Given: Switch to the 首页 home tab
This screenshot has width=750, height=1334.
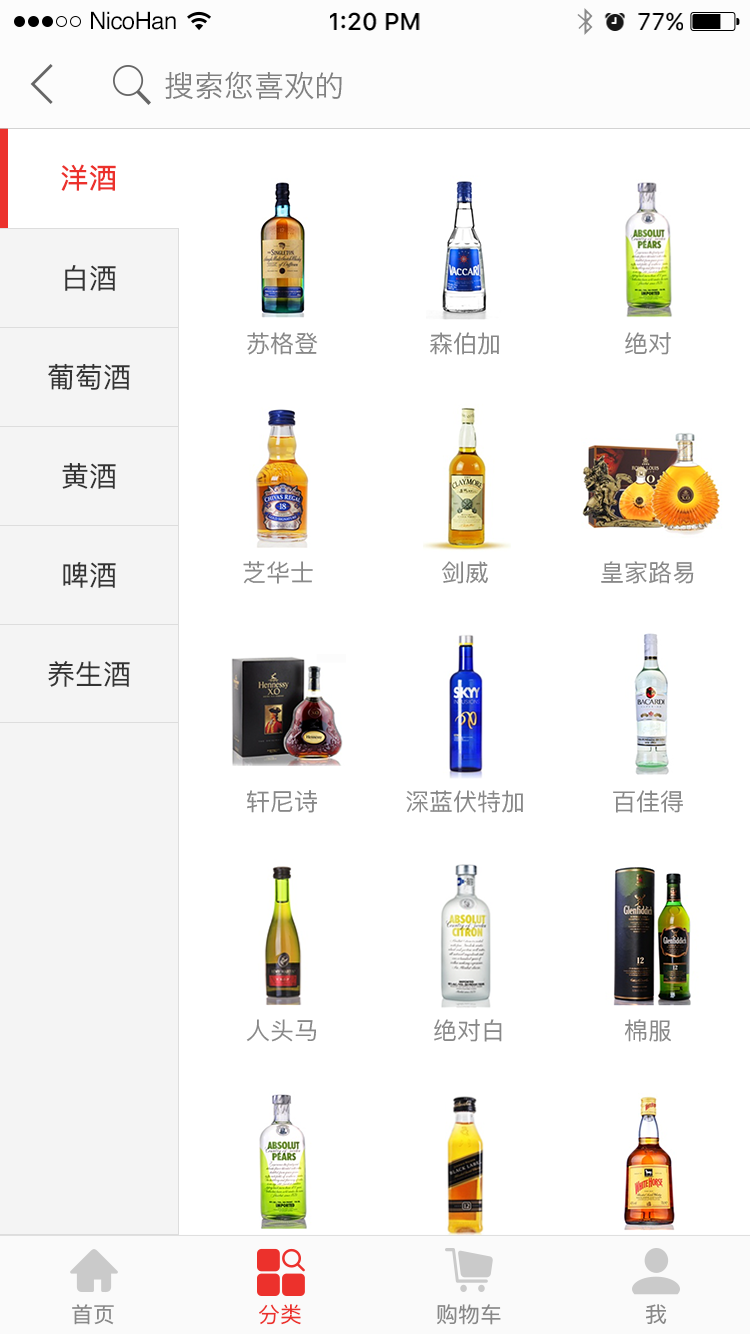Looking at the screenshot, I should coord(93,1286).
